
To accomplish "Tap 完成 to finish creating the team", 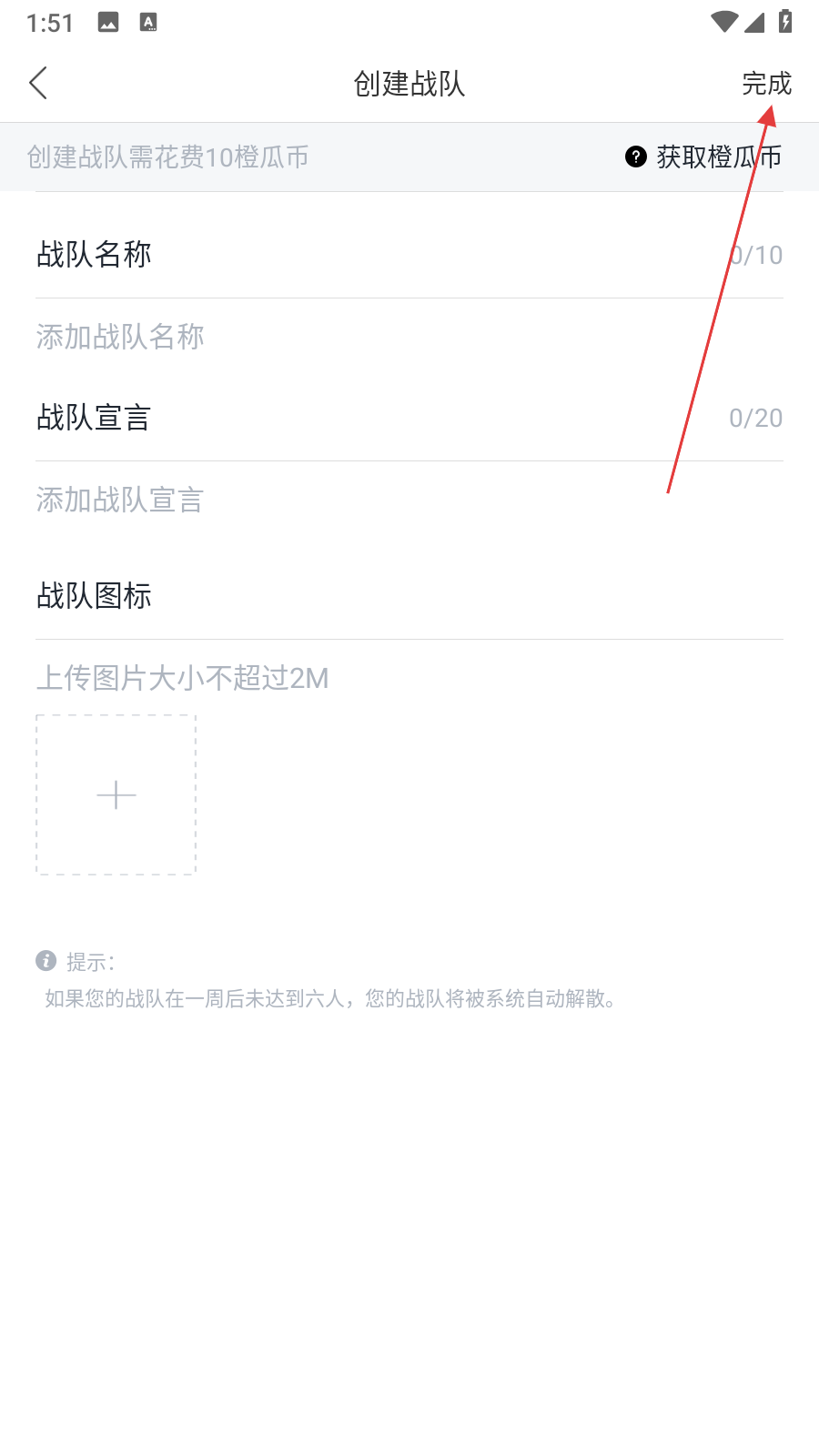I will (x=766, y=84).
